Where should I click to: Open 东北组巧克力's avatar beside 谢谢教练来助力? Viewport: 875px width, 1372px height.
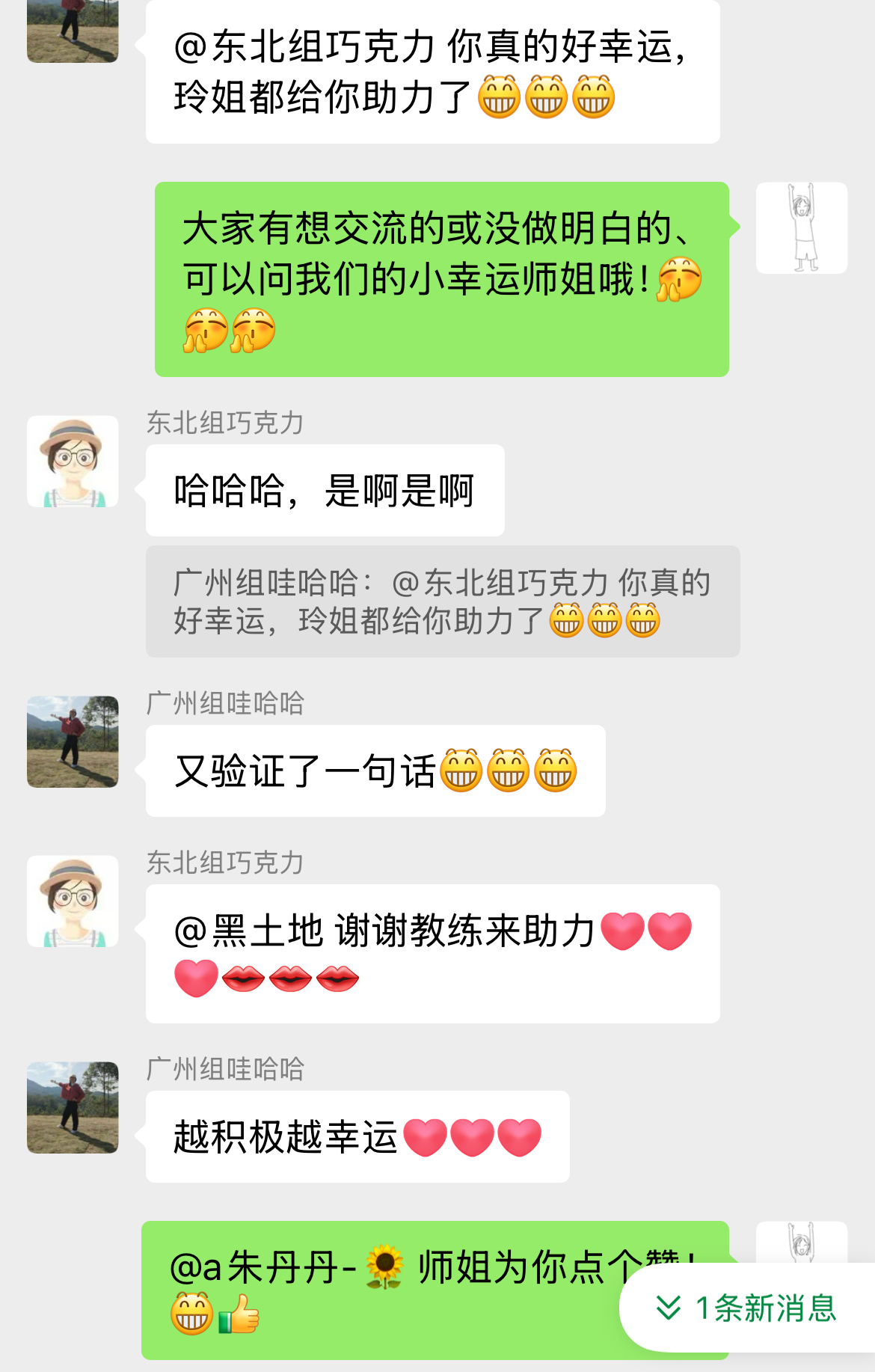point(73,901)
